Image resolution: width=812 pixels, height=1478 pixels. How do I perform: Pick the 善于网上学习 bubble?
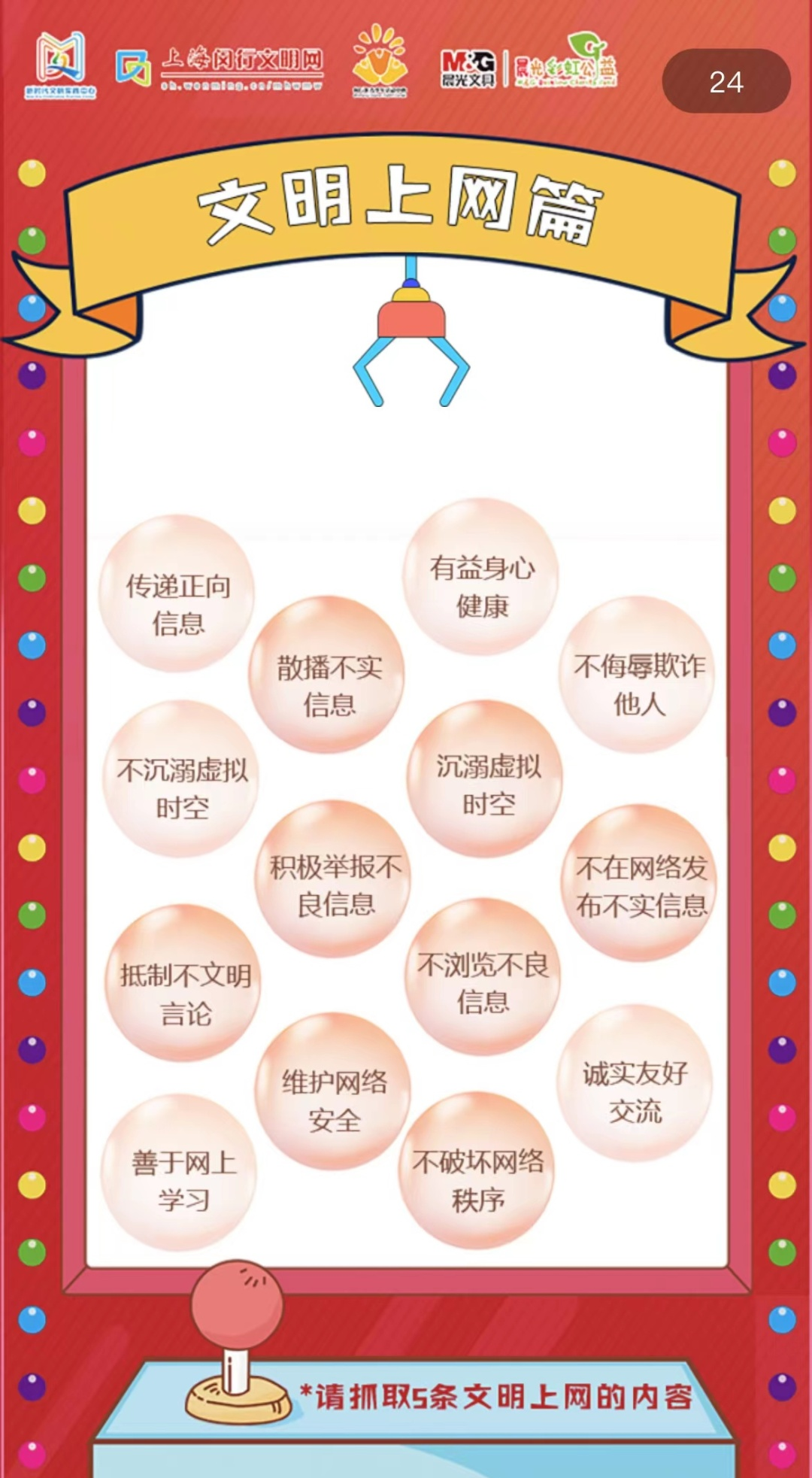pos(180,1173)
